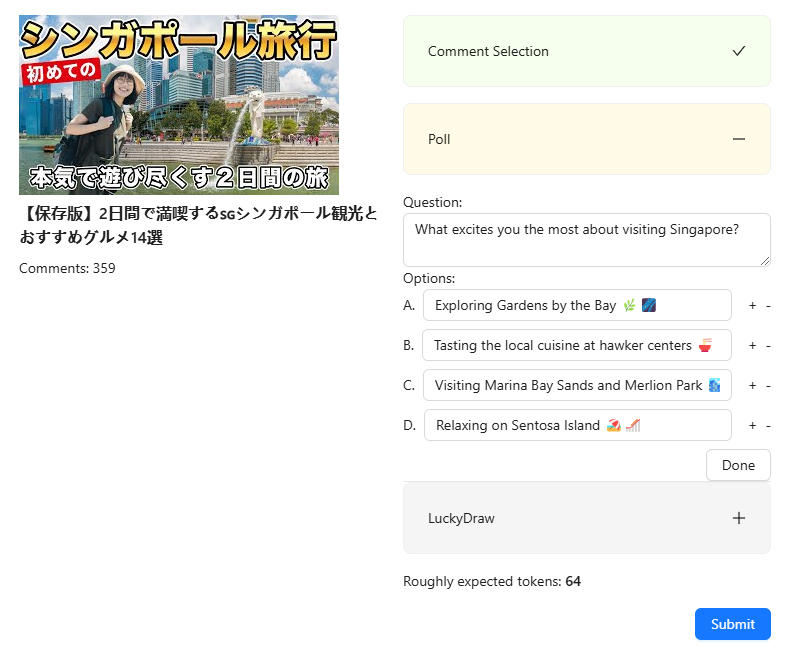The width and height of the screenshot is (787, 652).
Task: Edit option B hawker centers text
Action: click(577, 346)
